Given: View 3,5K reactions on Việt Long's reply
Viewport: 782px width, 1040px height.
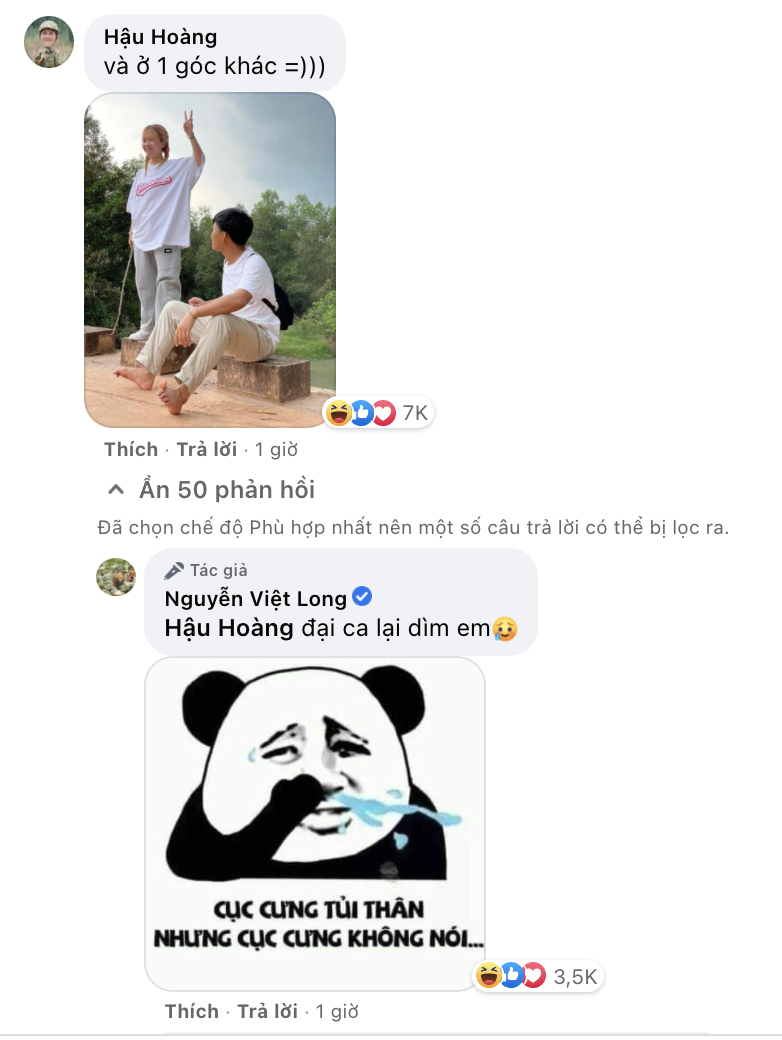Looking at the screenshot, I should [539, 976].
